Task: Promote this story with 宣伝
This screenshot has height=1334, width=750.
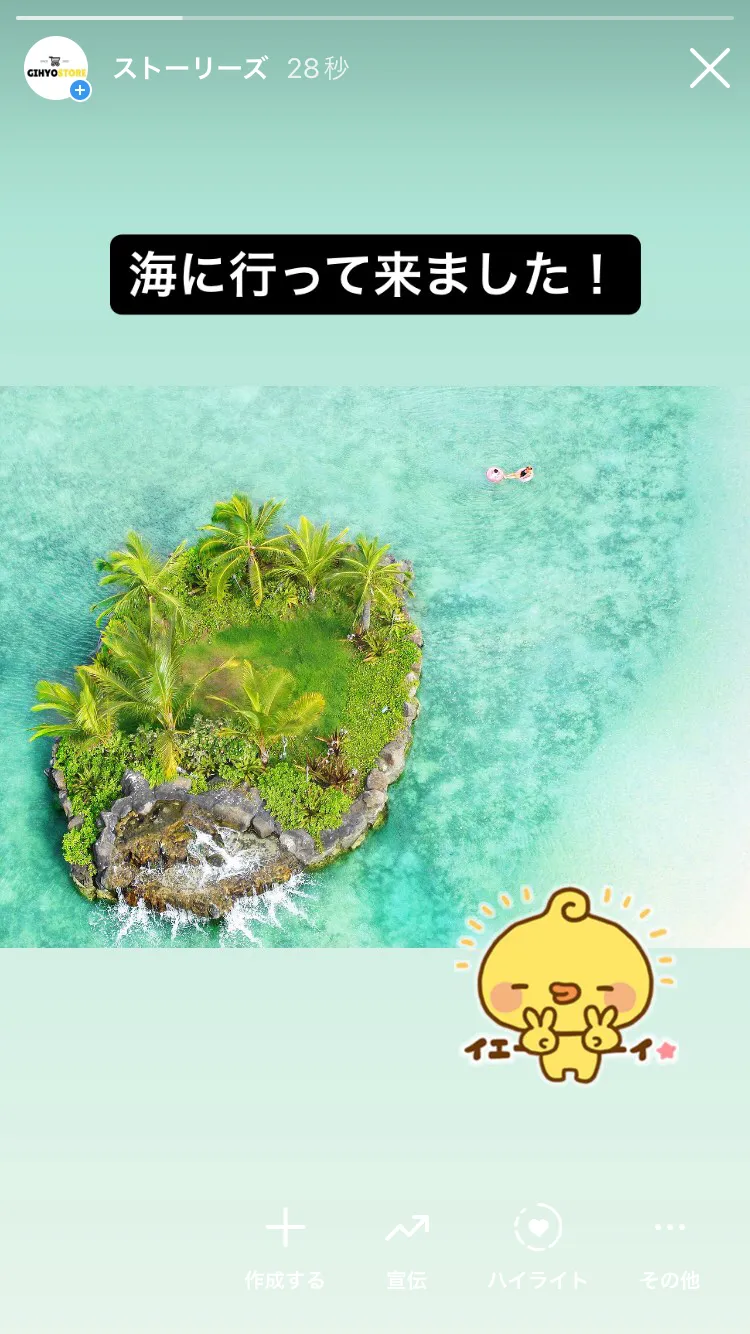Action: pos(407,1247)
